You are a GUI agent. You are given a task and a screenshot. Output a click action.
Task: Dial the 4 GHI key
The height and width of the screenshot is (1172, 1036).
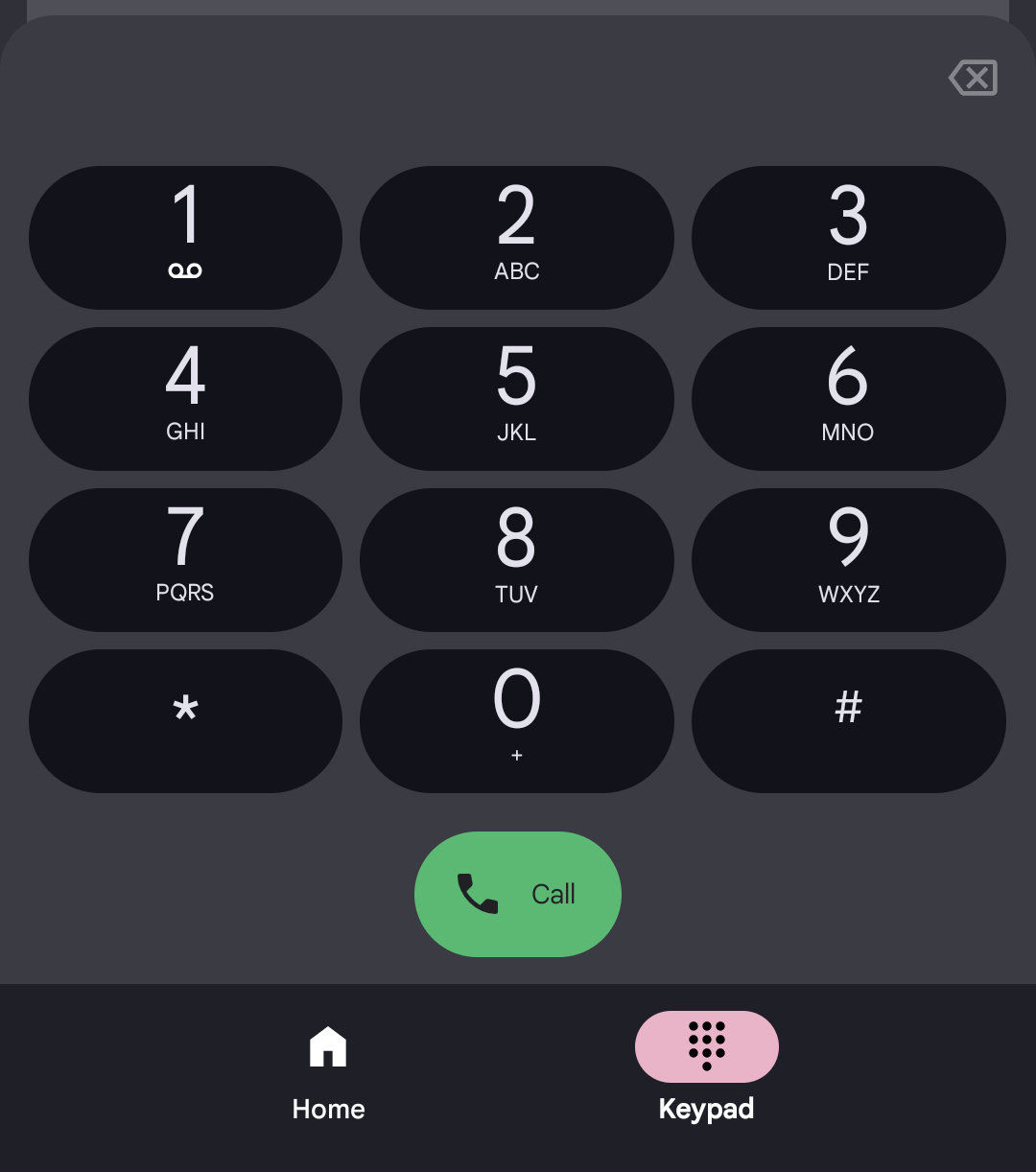185,398
